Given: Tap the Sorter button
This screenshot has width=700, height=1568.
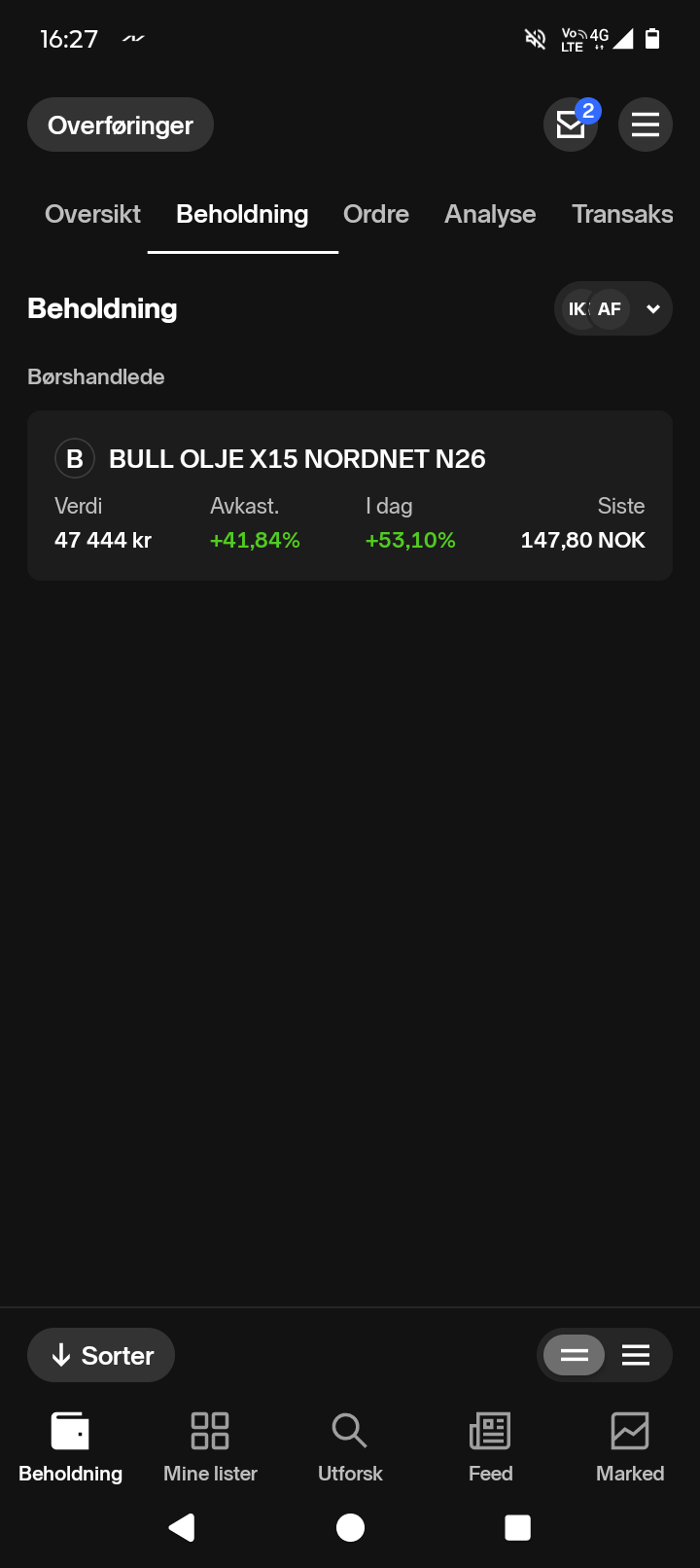Looking at the screenshot, I should click(101, 1355).
